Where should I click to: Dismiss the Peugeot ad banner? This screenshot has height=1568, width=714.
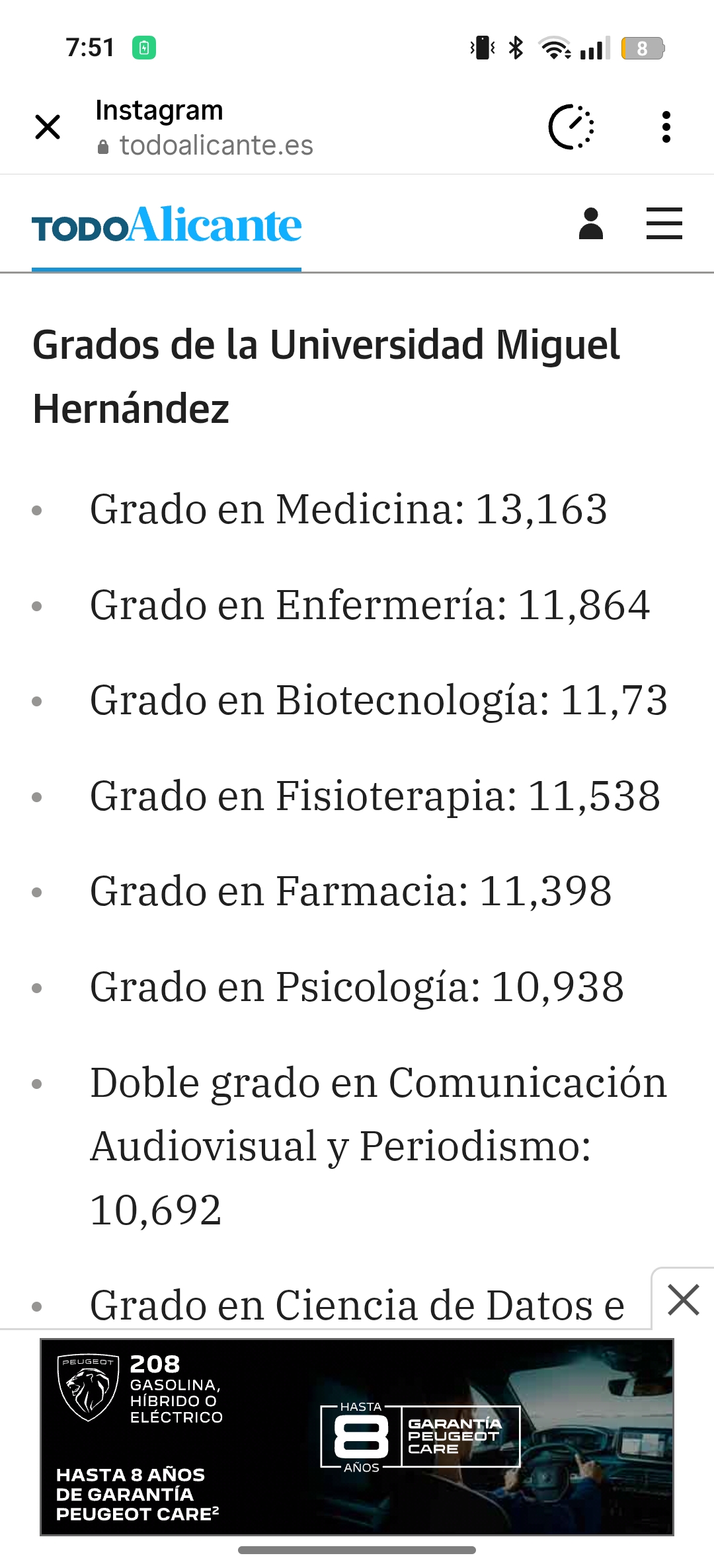pyautogui.click(x=683, y=1300)
